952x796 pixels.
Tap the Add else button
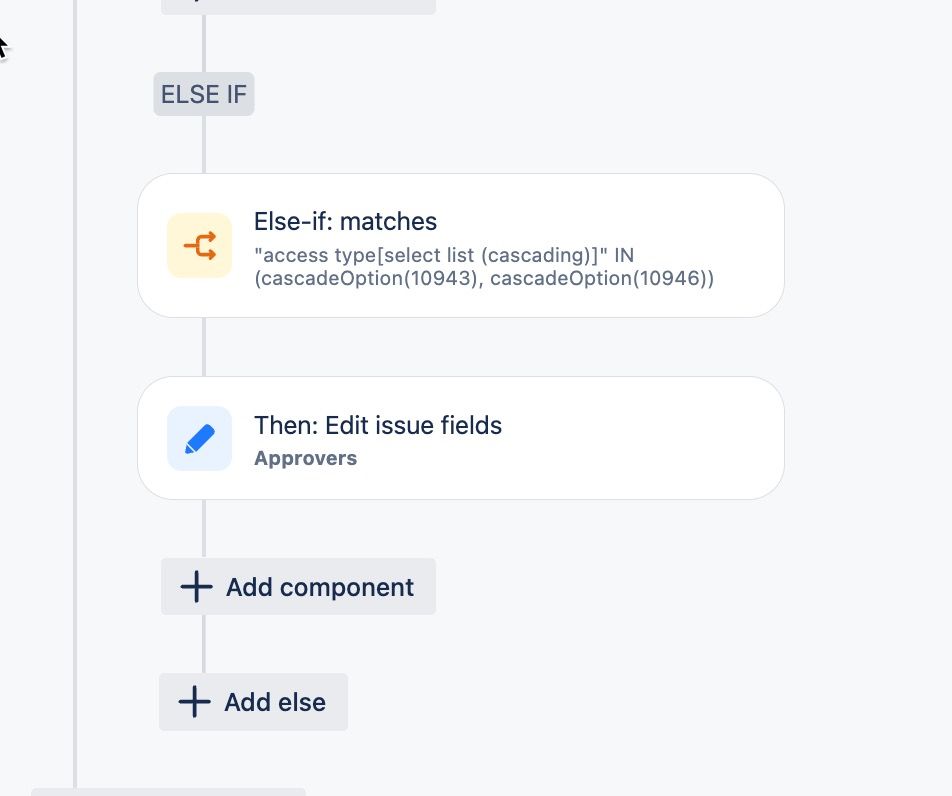click(x=253, y=702)
